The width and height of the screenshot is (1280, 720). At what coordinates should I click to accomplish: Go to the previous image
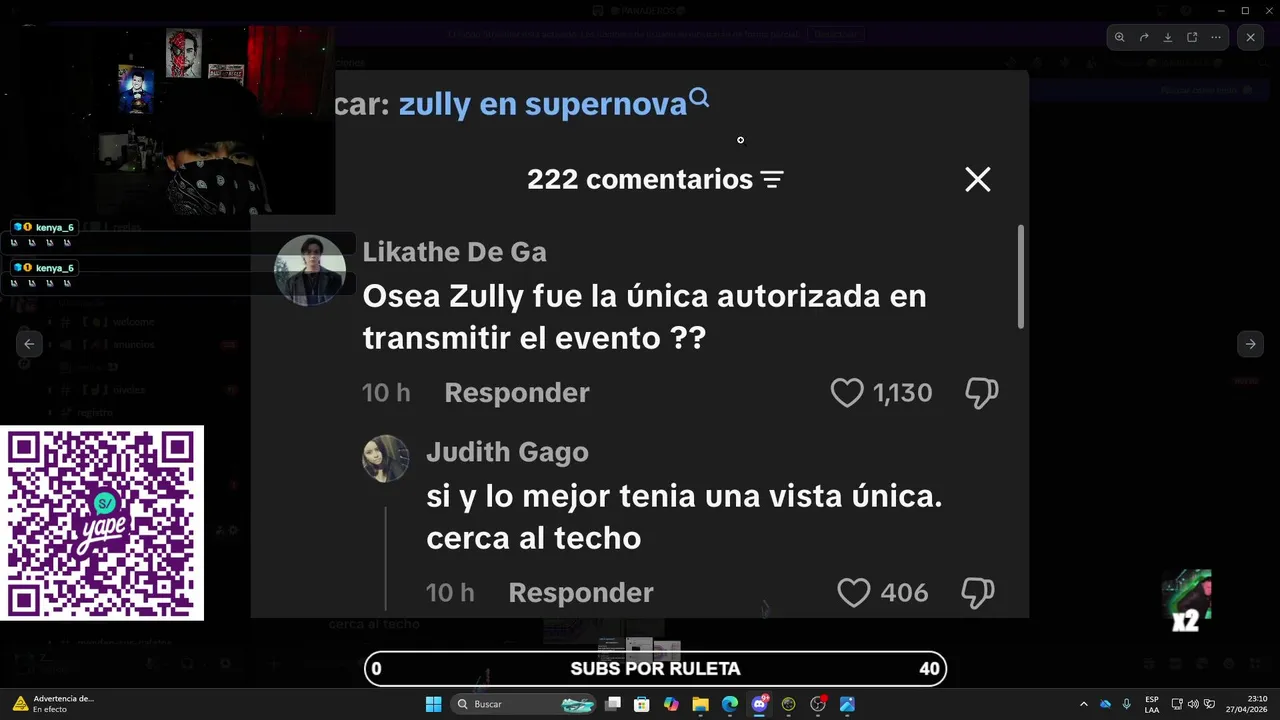tap(29, 344)
